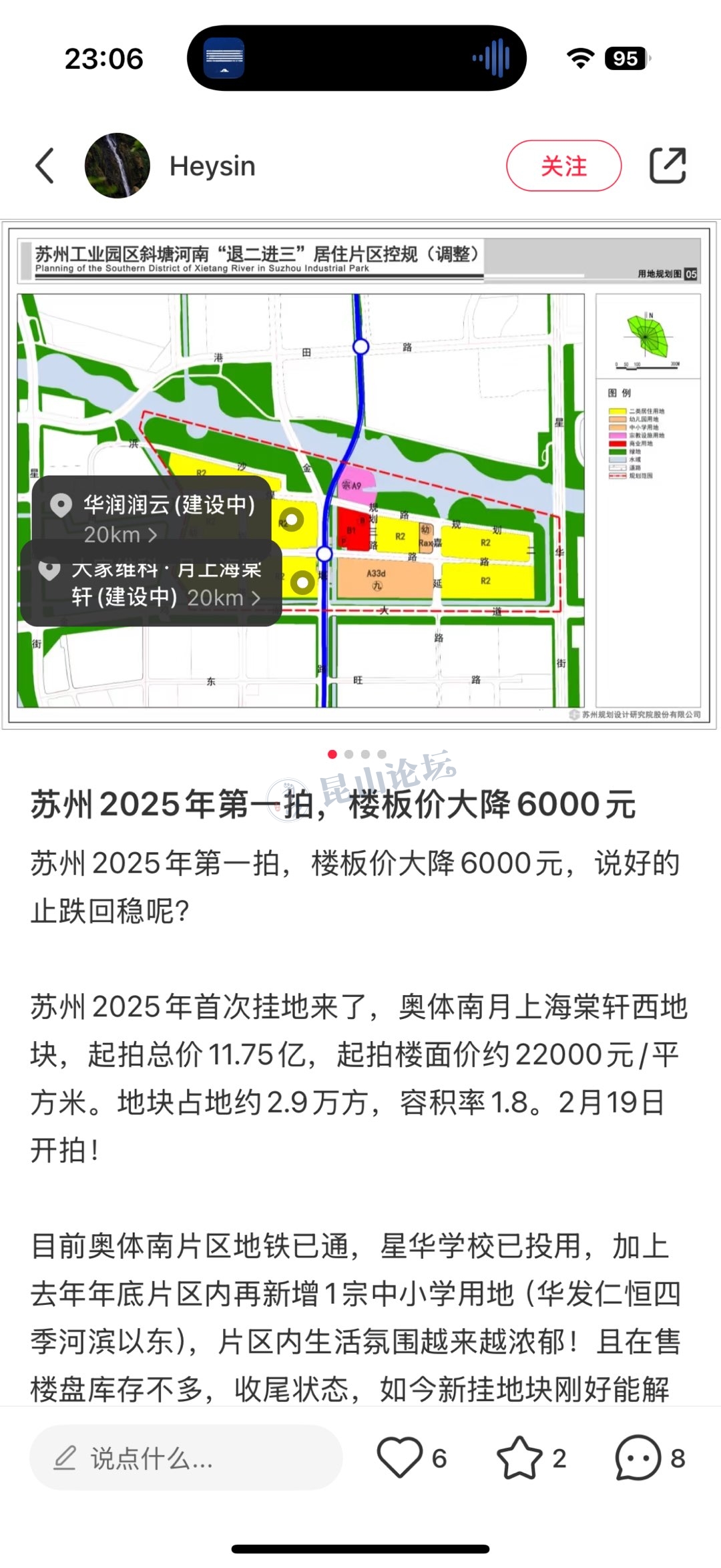Like this post
The image size is (721, 1568).
tap(400, 1458)
